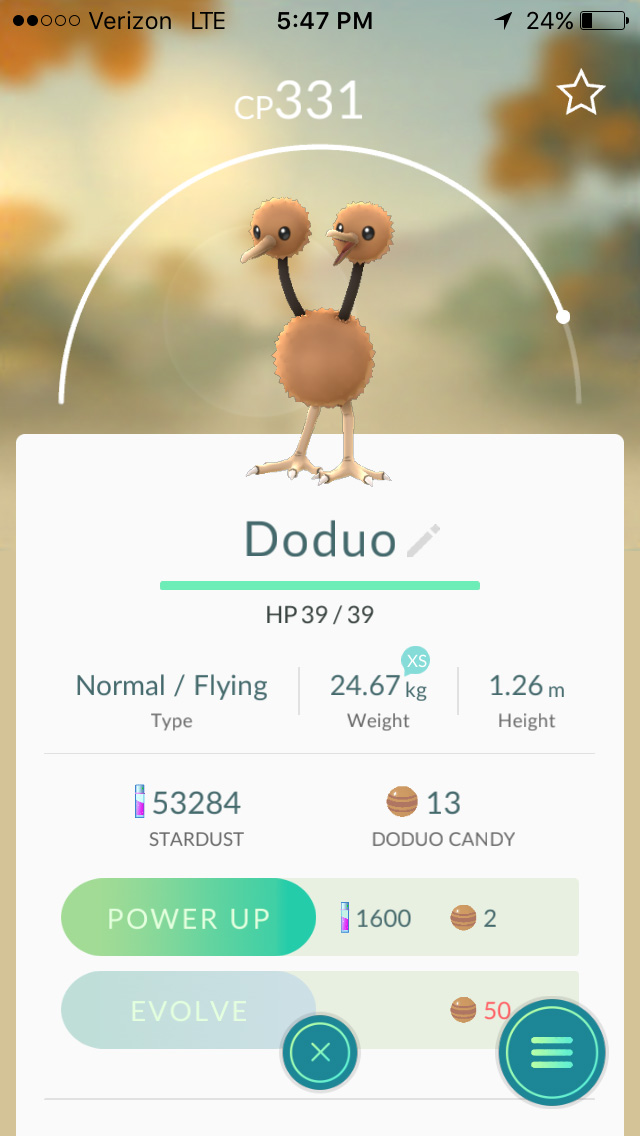Power up Doduo for 1600 stardust
The image size is (640, 1136).
(190, 918)
